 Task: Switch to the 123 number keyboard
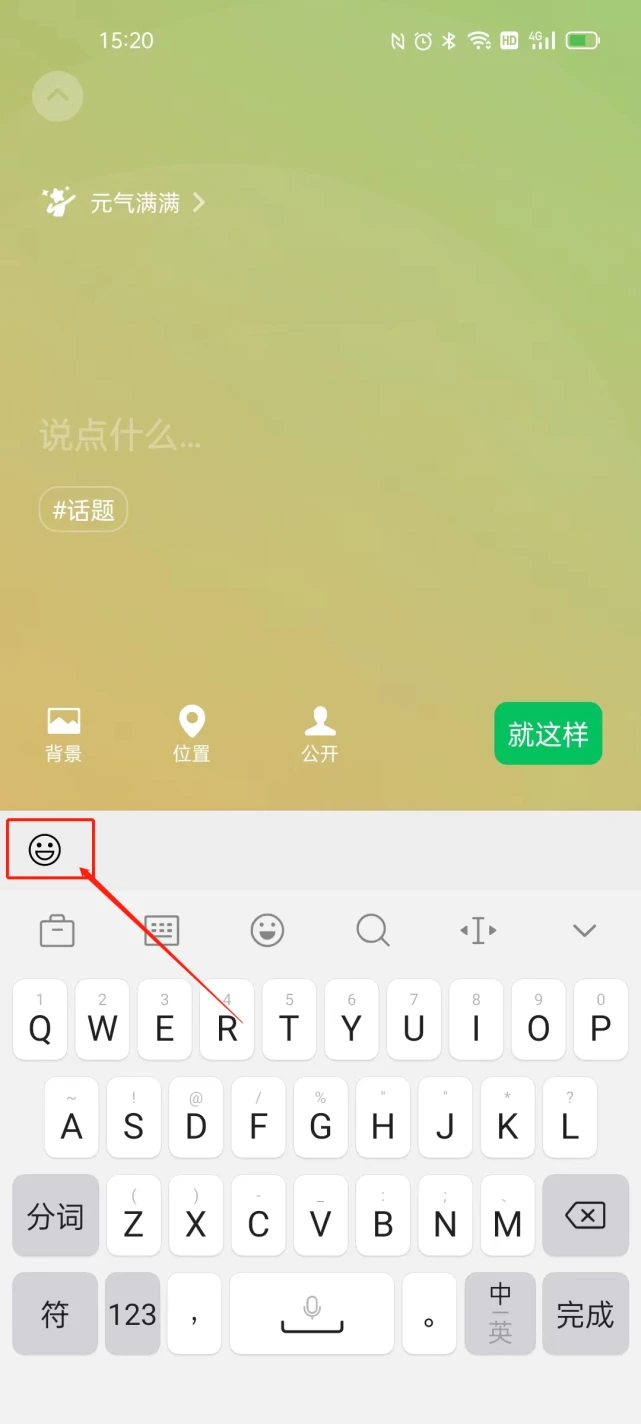pyautogui.click(x=133, y=1314)
